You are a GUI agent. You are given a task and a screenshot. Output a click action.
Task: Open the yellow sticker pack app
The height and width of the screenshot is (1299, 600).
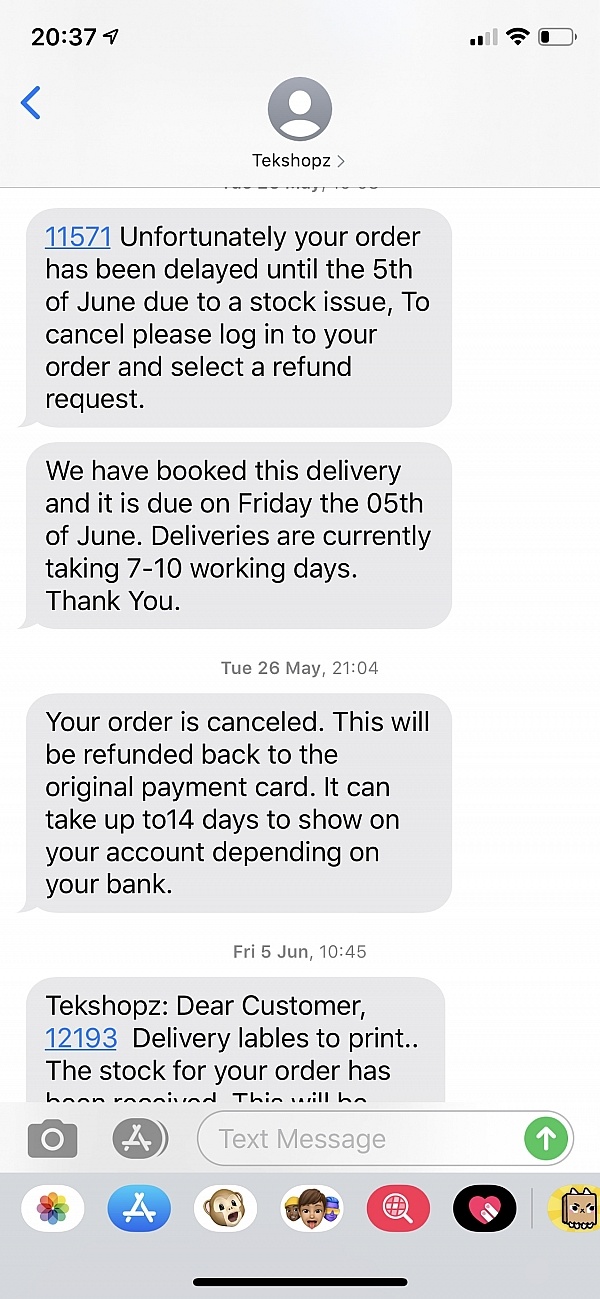(x=575, y=1208)
